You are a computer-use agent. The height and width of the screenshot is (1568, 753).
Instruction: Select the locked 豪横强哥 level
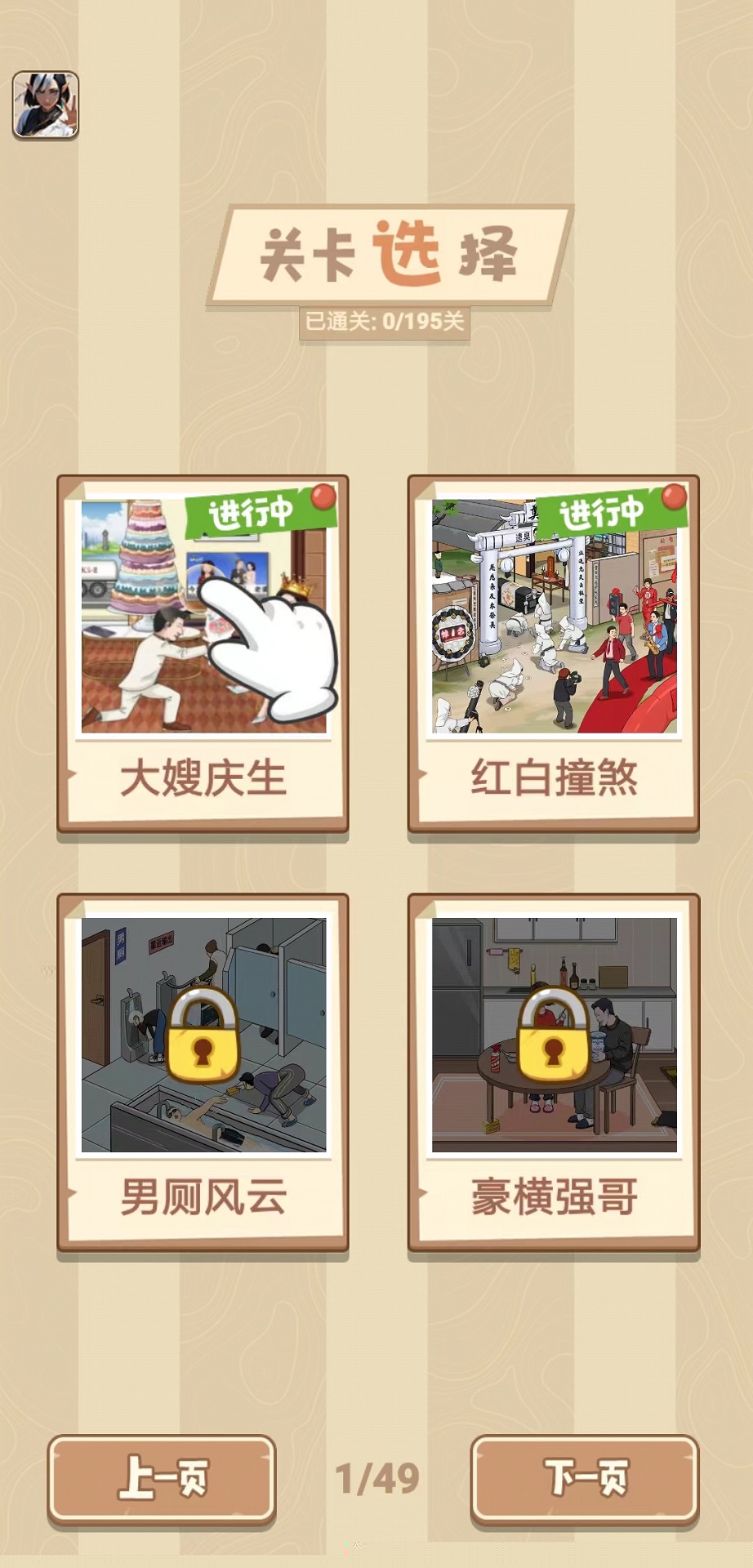tap(554, 1071)
